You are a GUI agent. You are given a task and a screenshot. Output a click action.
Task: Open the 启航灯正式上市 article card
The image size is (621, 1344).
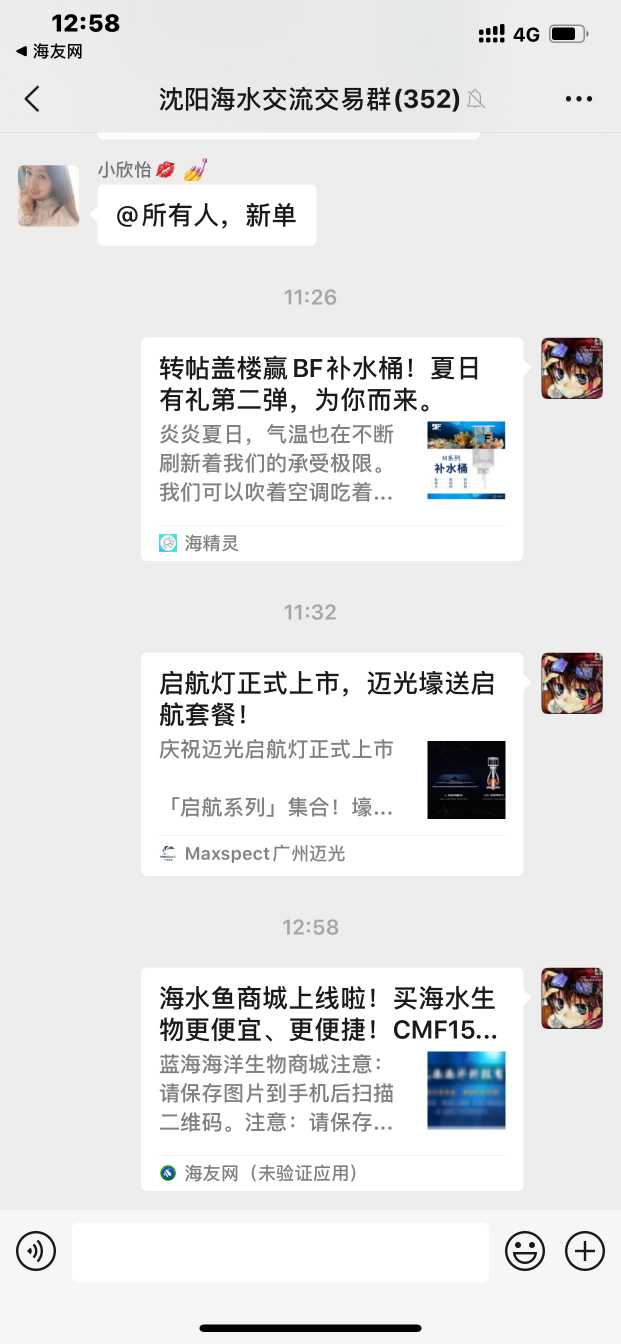[x=331, y=763]
